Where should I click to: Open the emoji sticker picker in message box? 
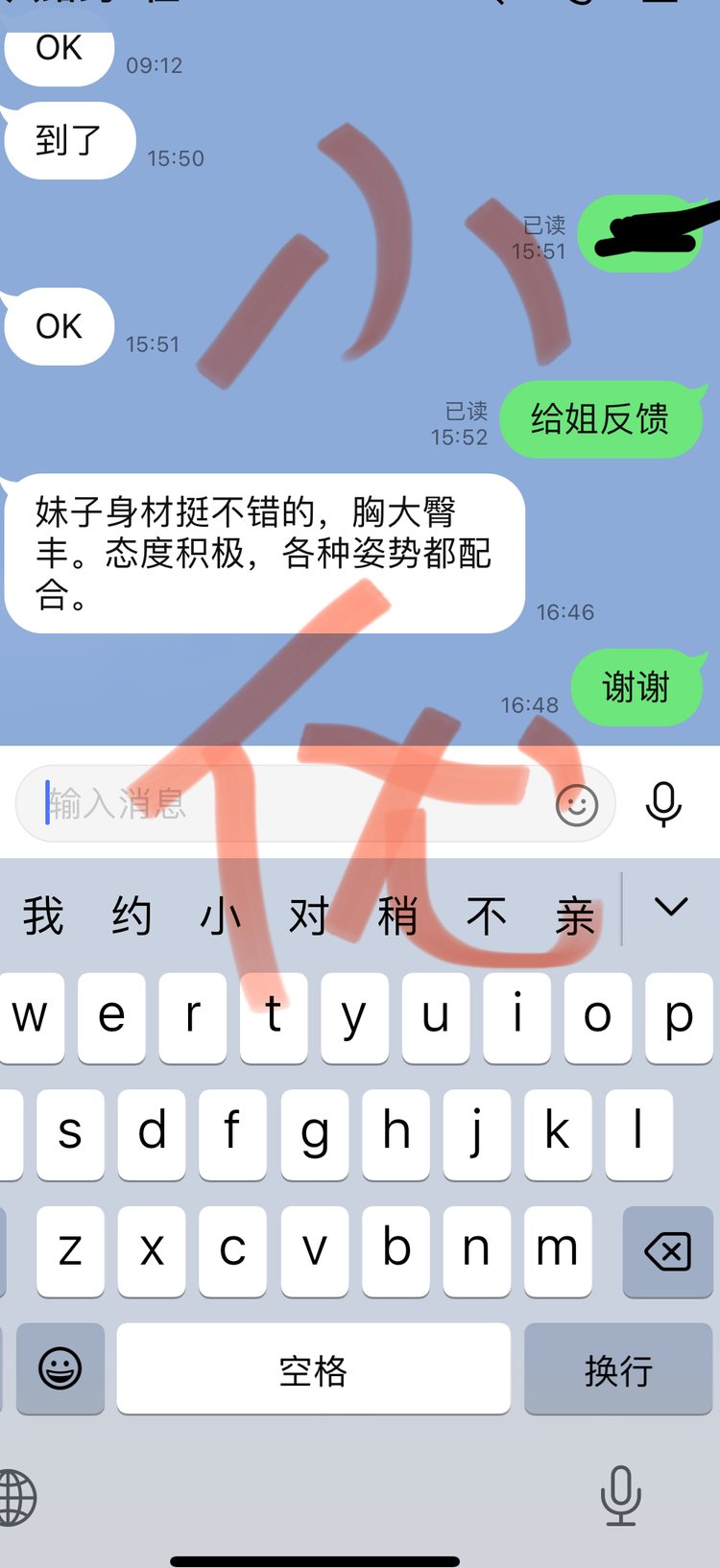[x=577, y=805]
